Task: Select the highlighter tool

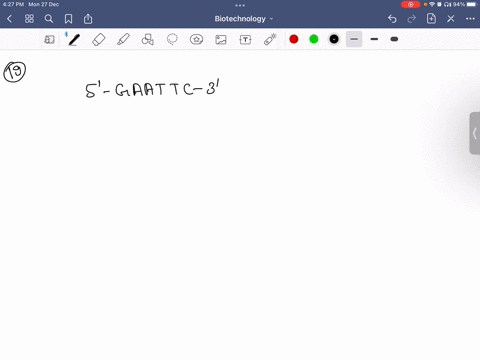Action: pyautogui.click(x=123, y=40)
